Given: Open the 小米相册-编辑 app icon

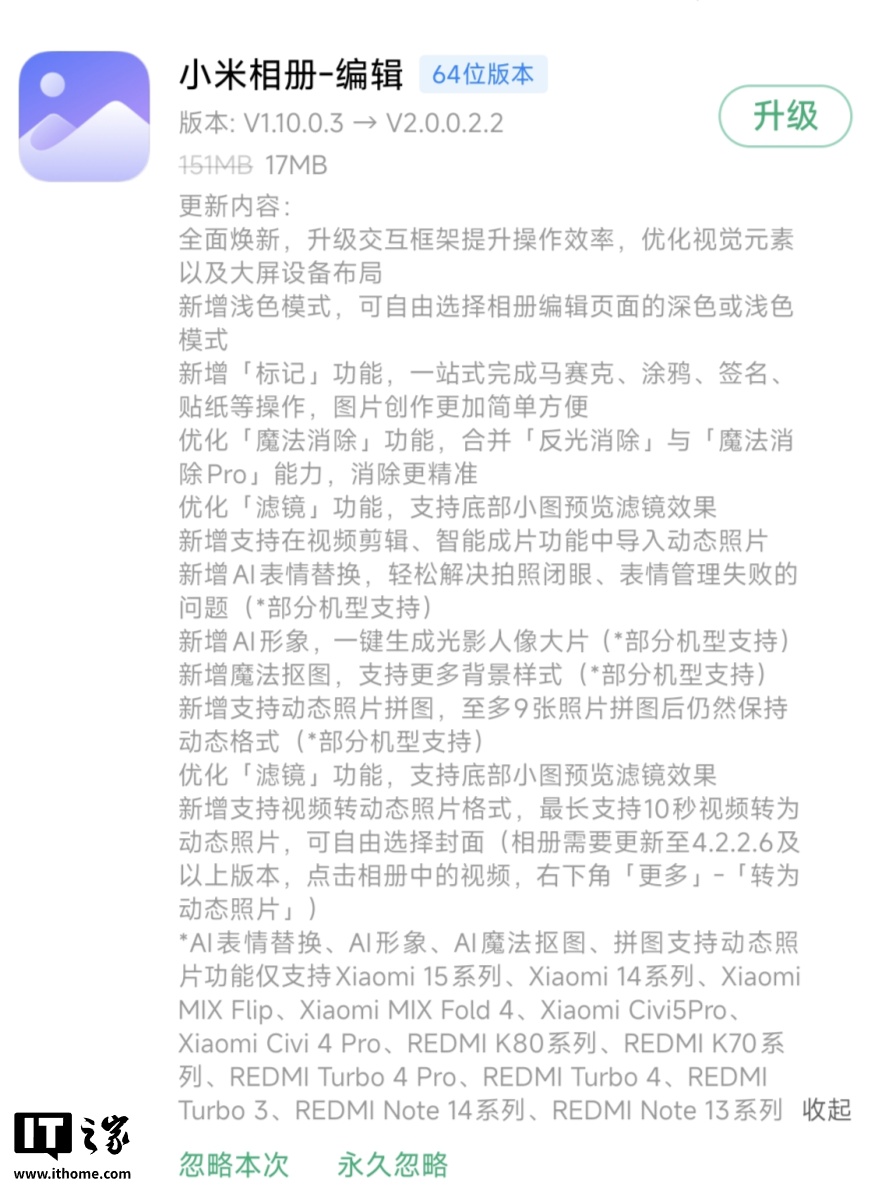Looking at the screenshot, I should click(84, 117).
